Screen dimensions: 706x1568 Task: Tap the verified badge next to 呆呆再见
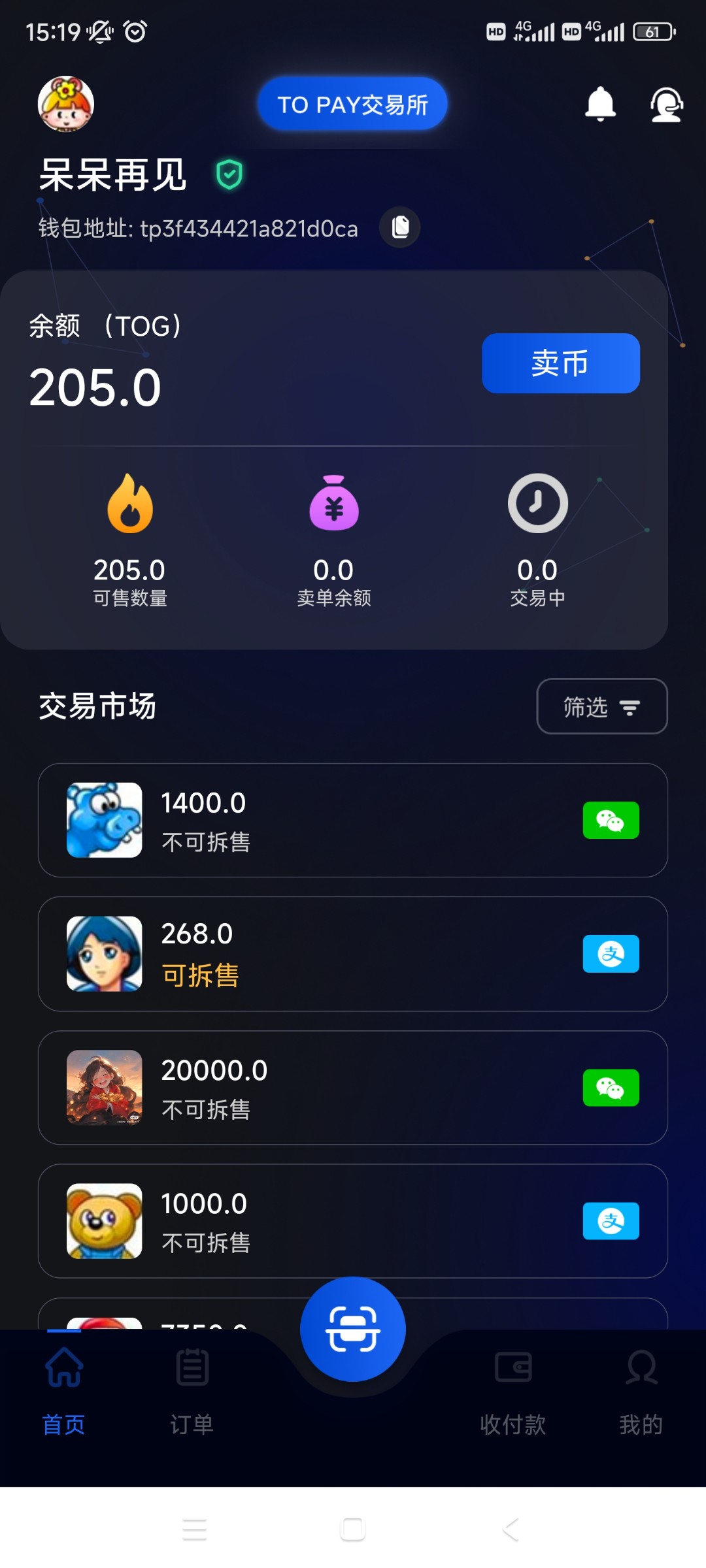coord(229,173)
